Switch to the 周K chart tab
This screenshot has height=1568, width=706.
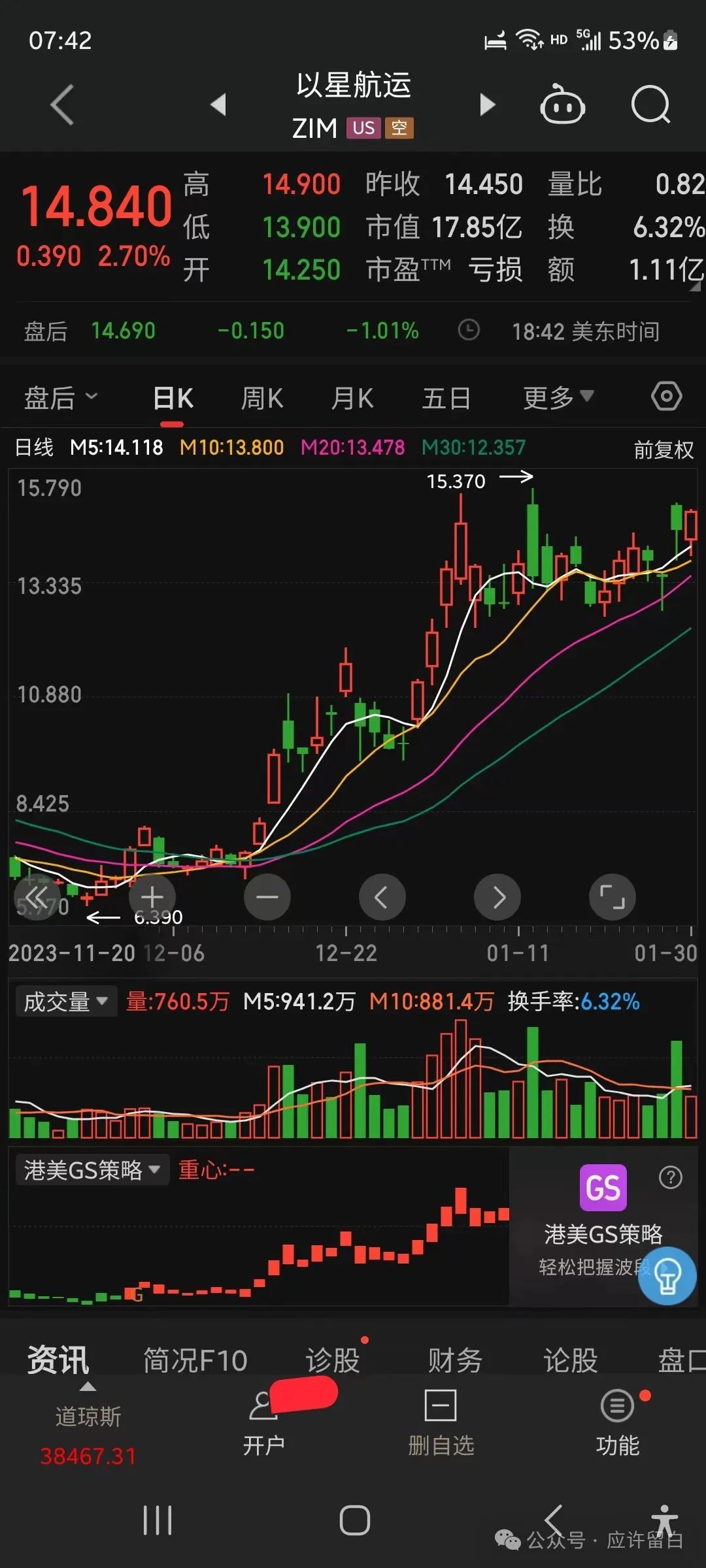coord(261,397)
